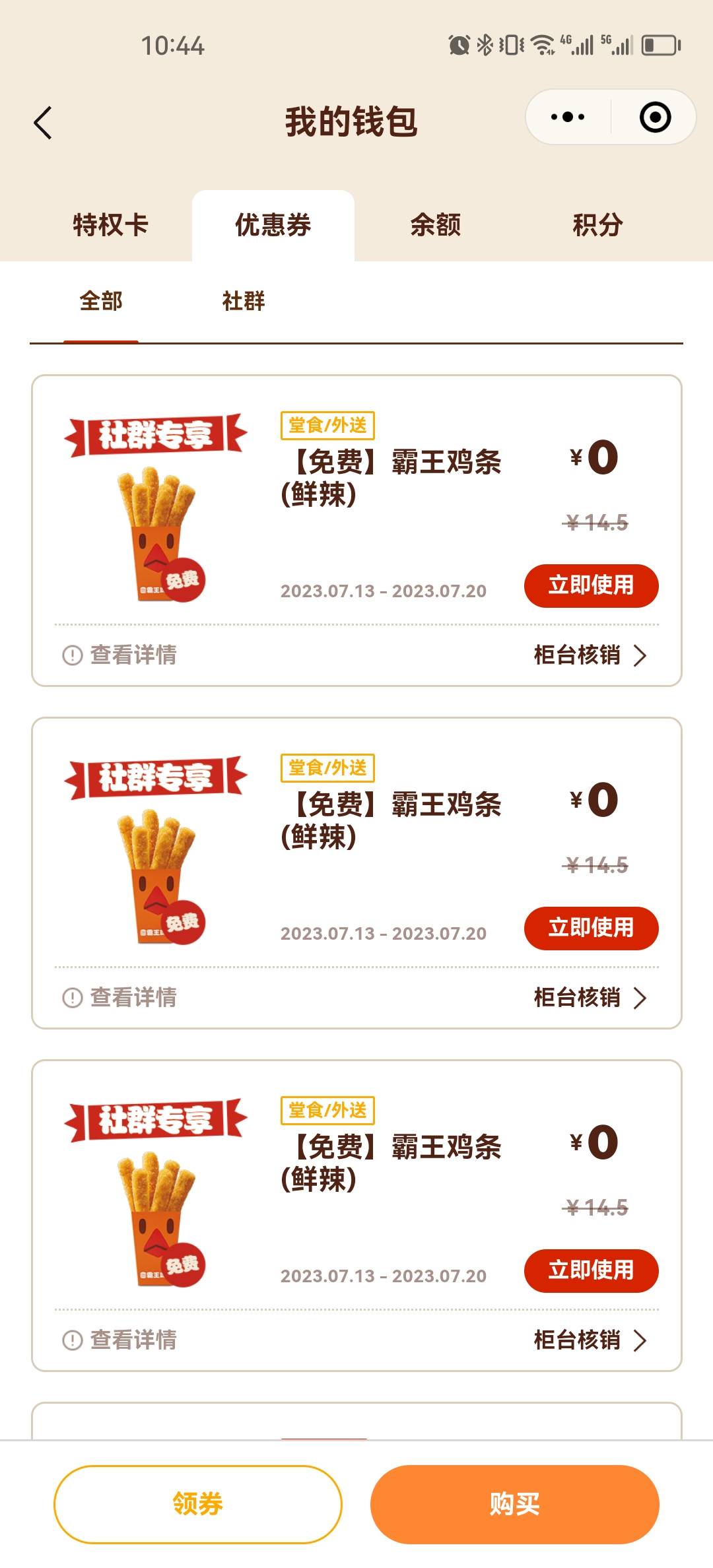Tap the 领券 button
Viewport: 713px width, 1568px height.
coord(197,1504)
